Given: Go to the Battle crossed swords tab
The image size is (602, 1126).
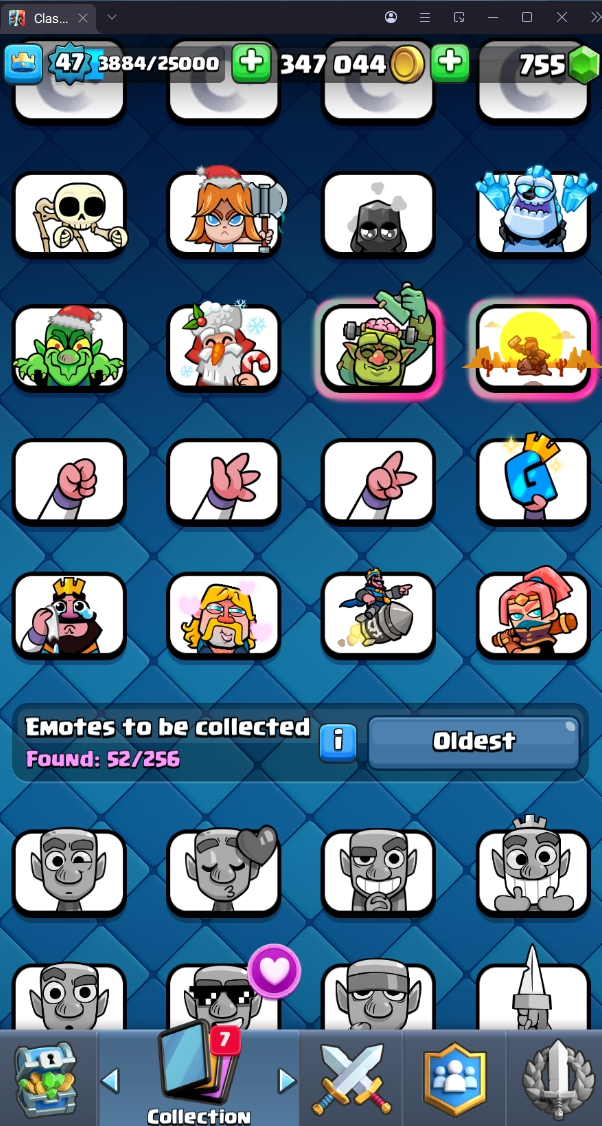Looking at the screenshot, I should (351, 1078).
